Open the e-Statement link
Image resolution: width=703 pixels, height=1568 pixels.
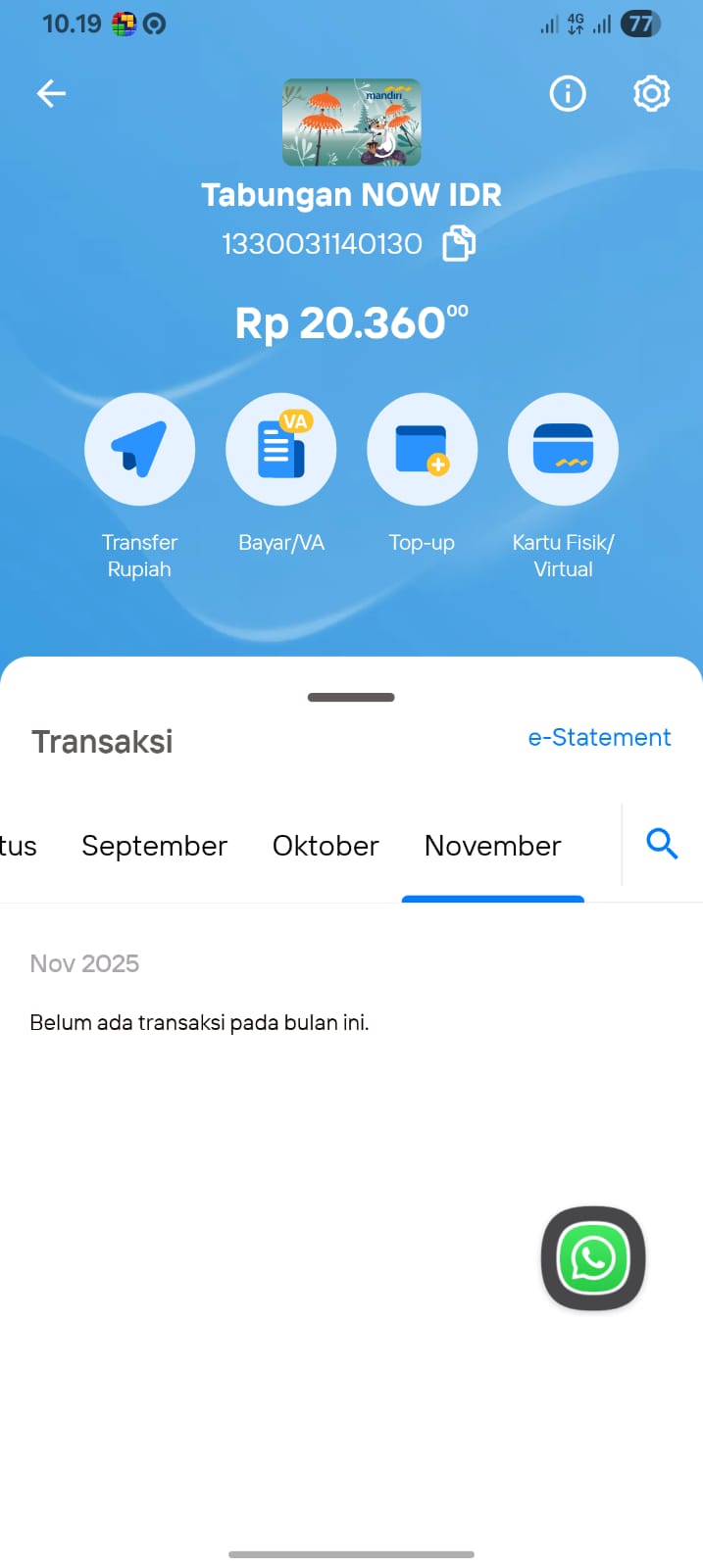click(x=599, y=737)
